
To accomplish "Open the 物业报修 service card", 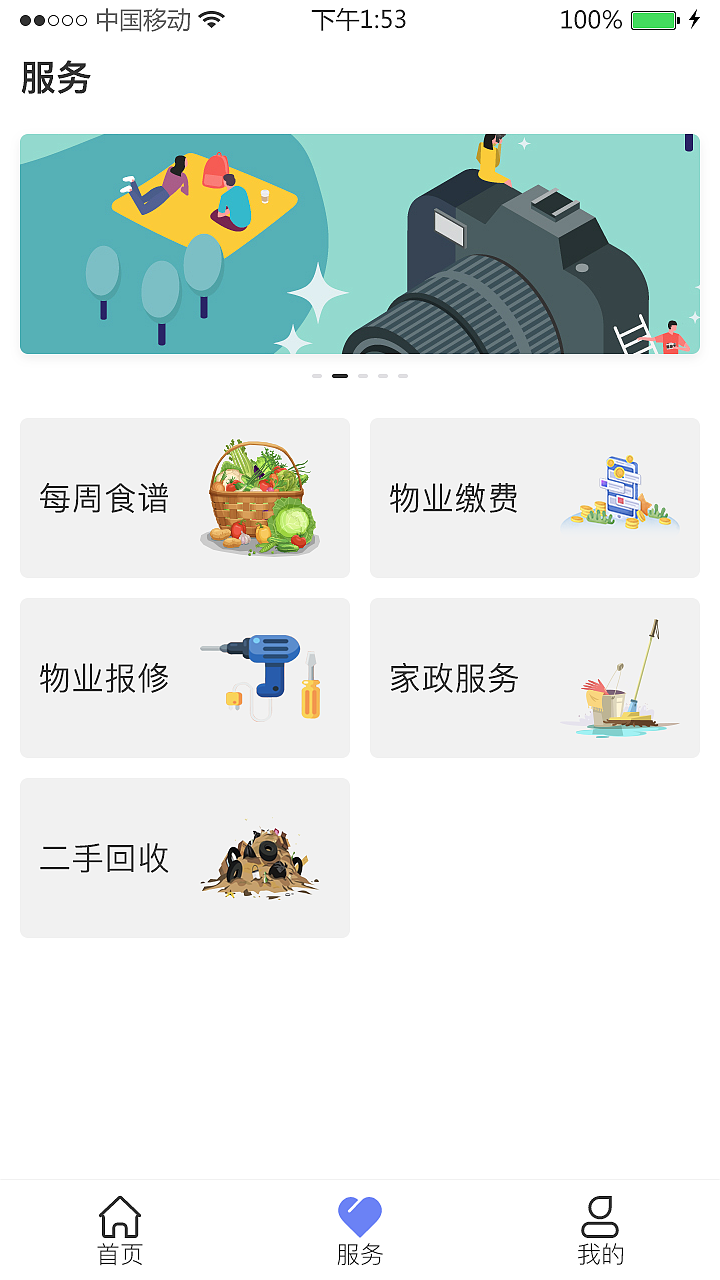I will 184,677.
